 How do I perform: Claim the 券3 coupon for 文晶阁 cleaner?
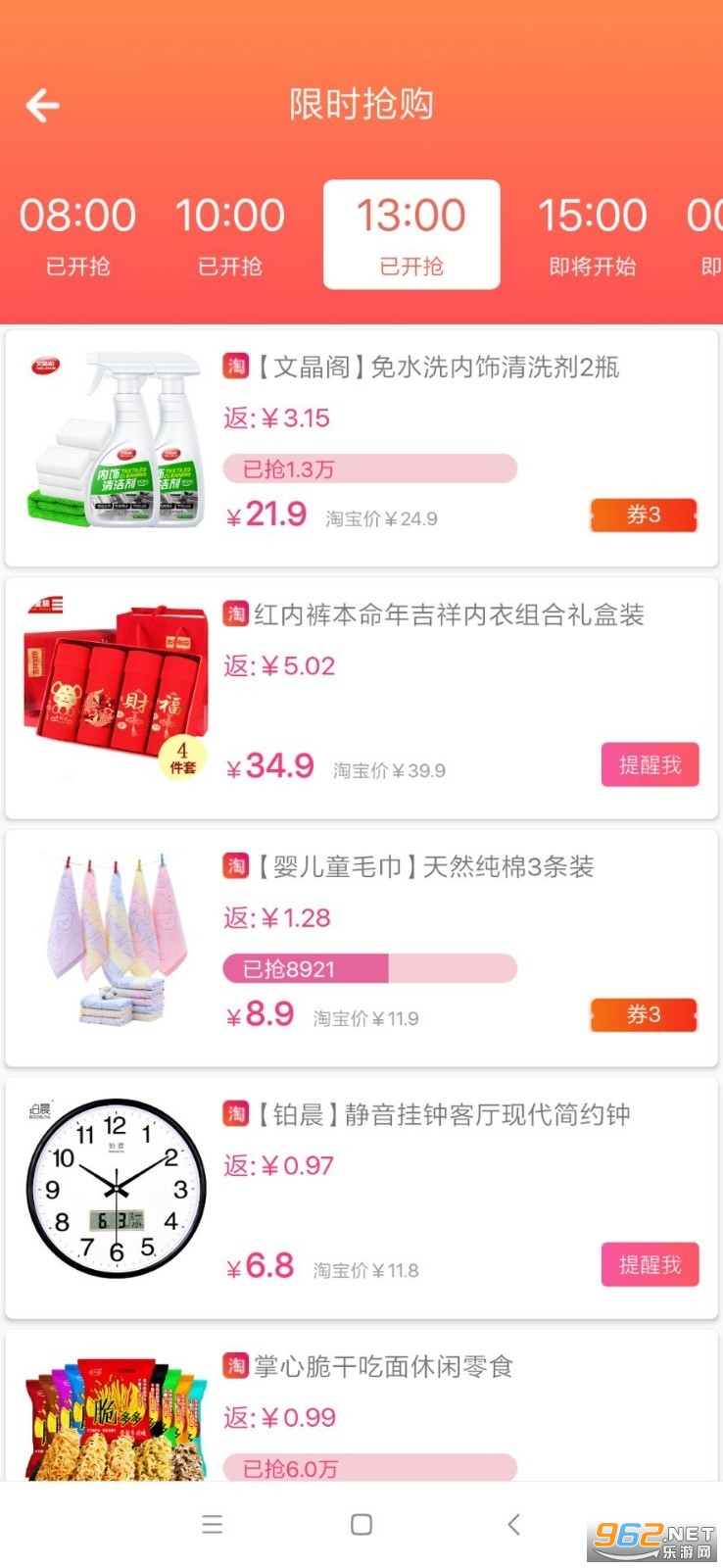coord(643,514)
